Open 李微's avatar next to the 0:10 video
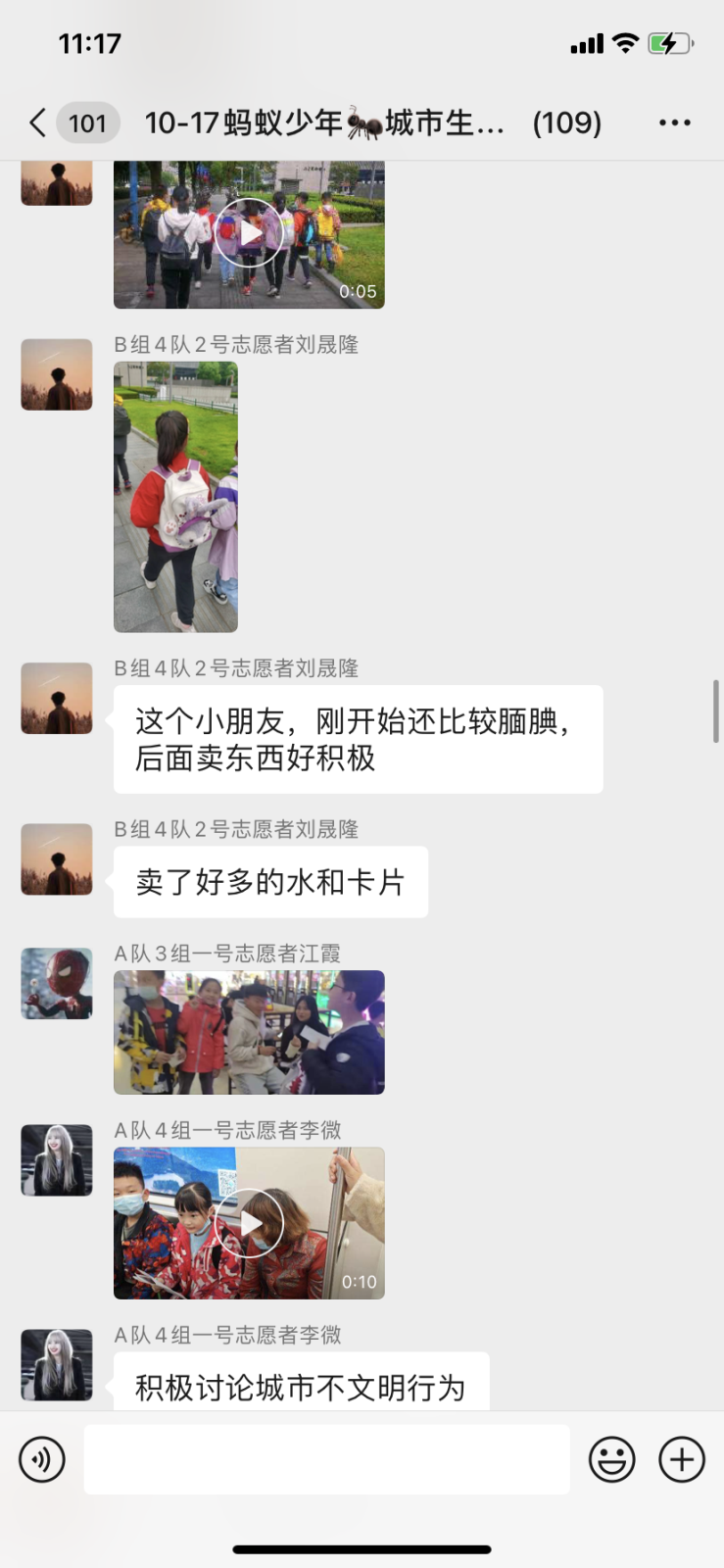This screenshot has width=724, height=1568. 57,1159
